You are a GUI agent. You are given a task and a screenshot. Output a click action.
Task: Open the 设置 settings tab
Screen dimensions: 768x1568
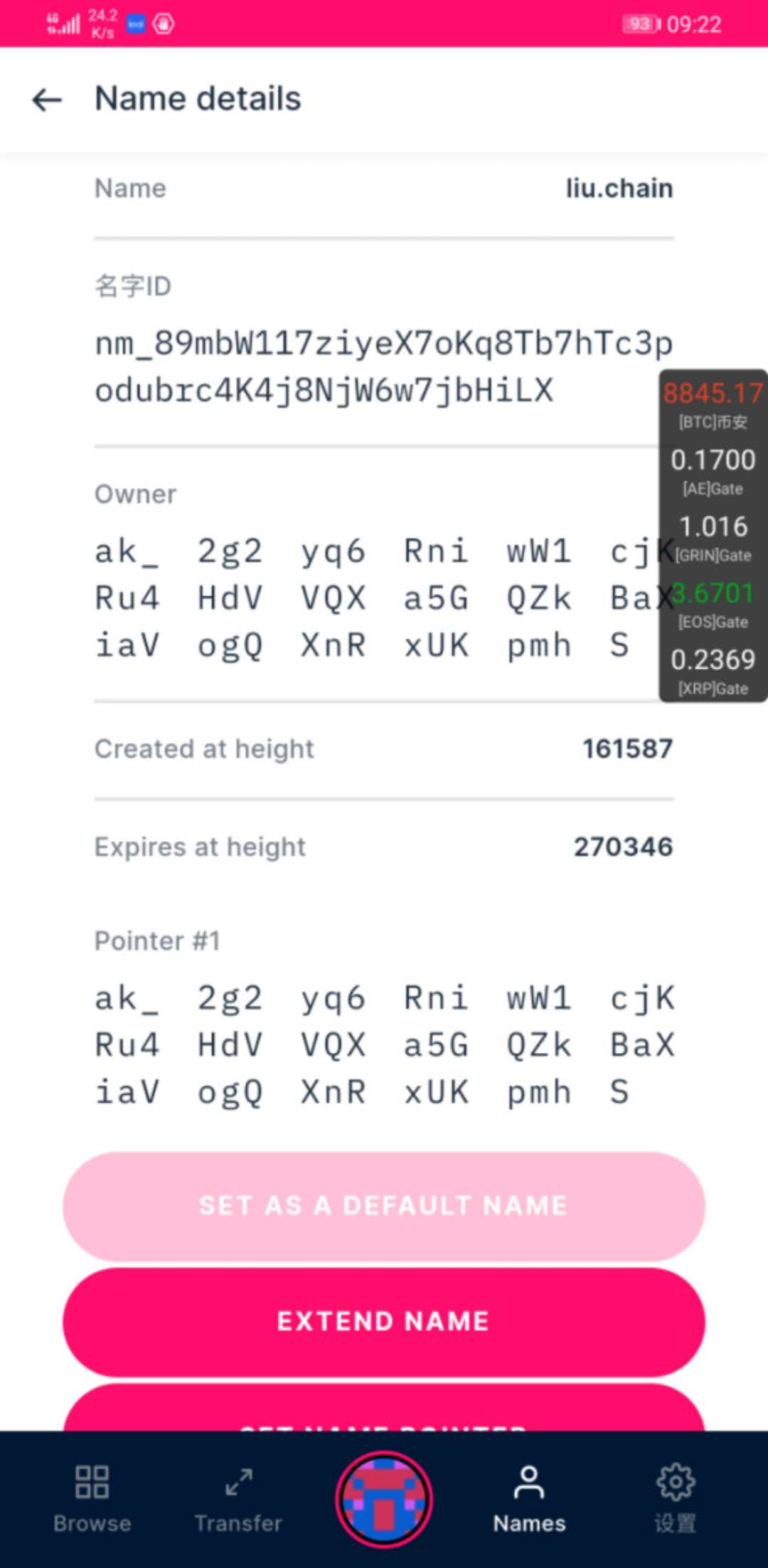click(x=675, y=1498)
